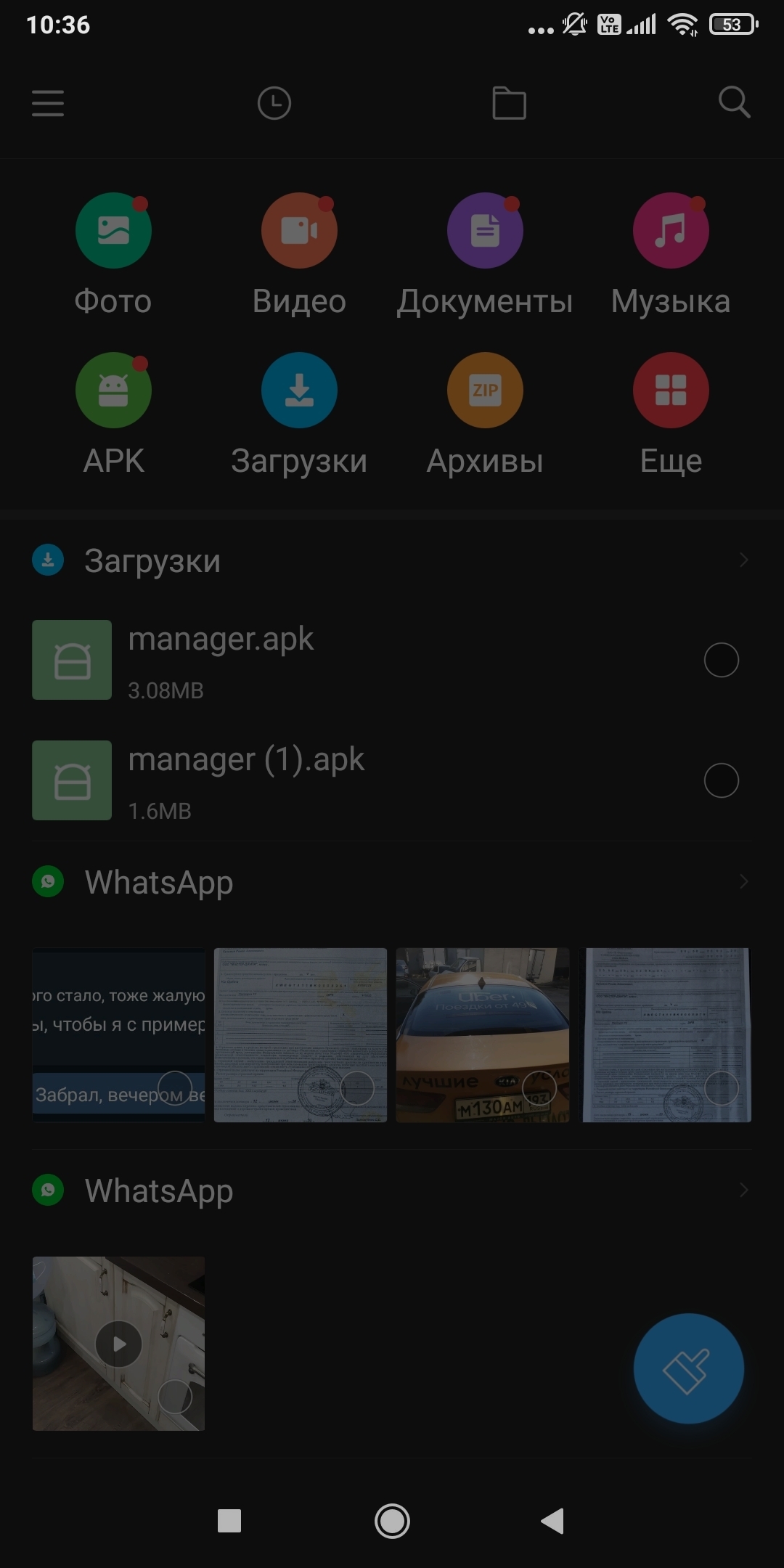The height and width of the screenshot is (1568, 784).
Task: Switch to the recent files tab
Action: point(274,103)
